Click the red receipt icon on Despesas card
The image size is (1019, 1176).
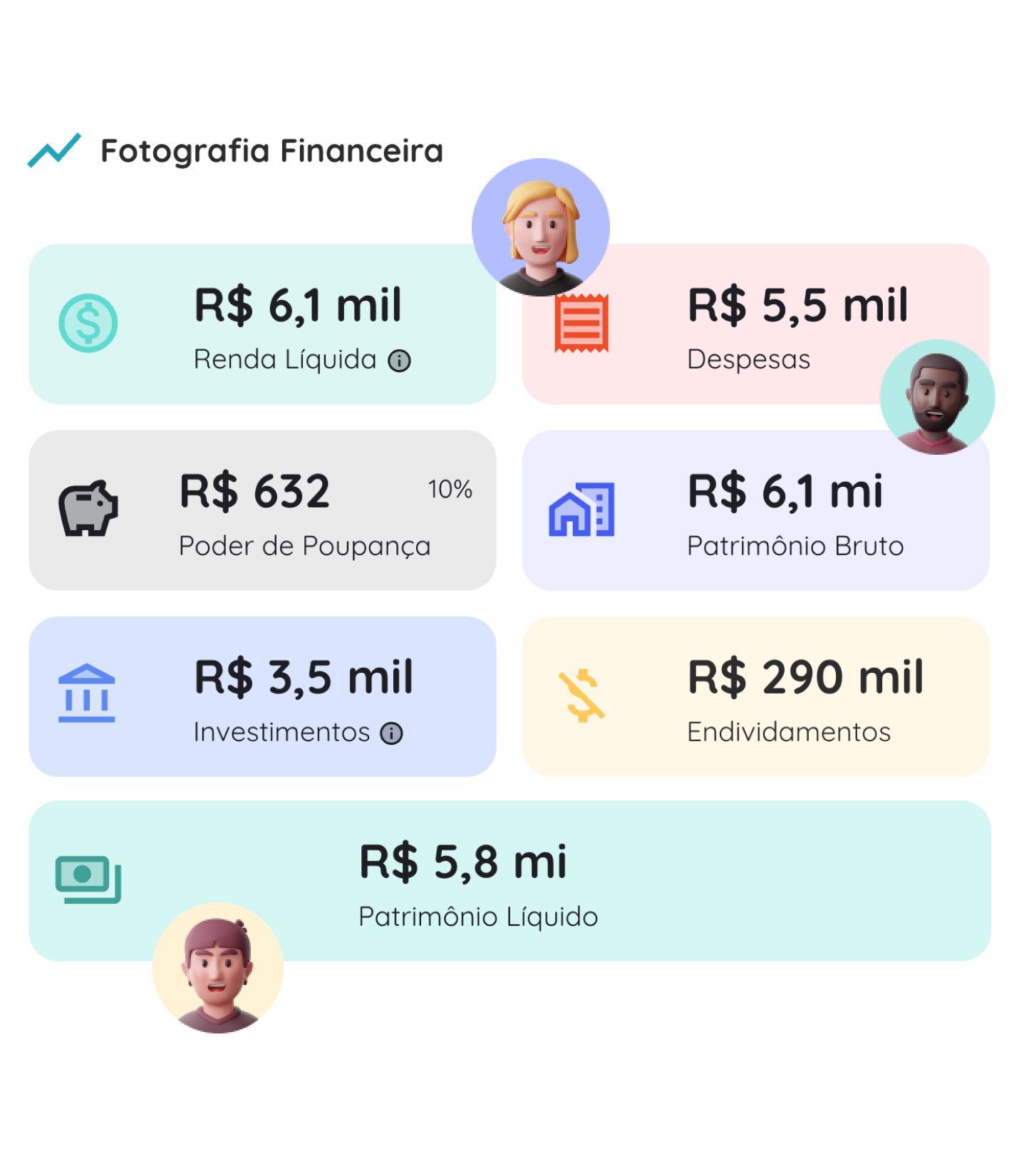(581, 322)
